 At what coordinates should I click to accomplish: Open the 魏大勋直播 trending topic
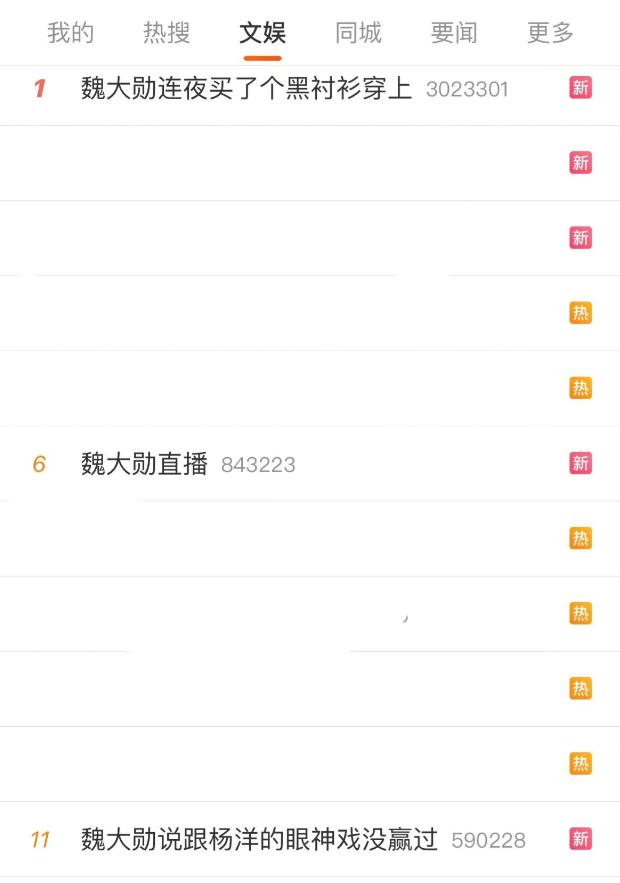coord(144,464)
